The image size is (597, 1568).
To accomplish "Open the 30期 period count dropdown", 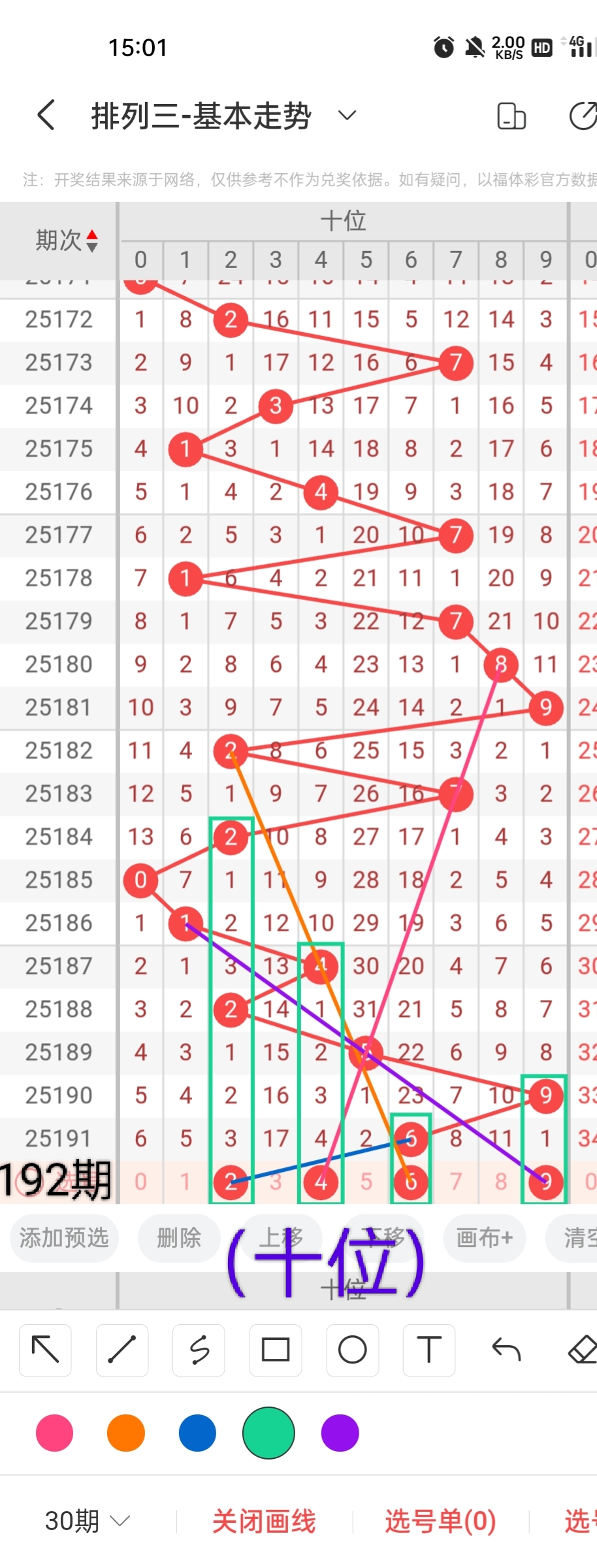I will pos(87,1521).
